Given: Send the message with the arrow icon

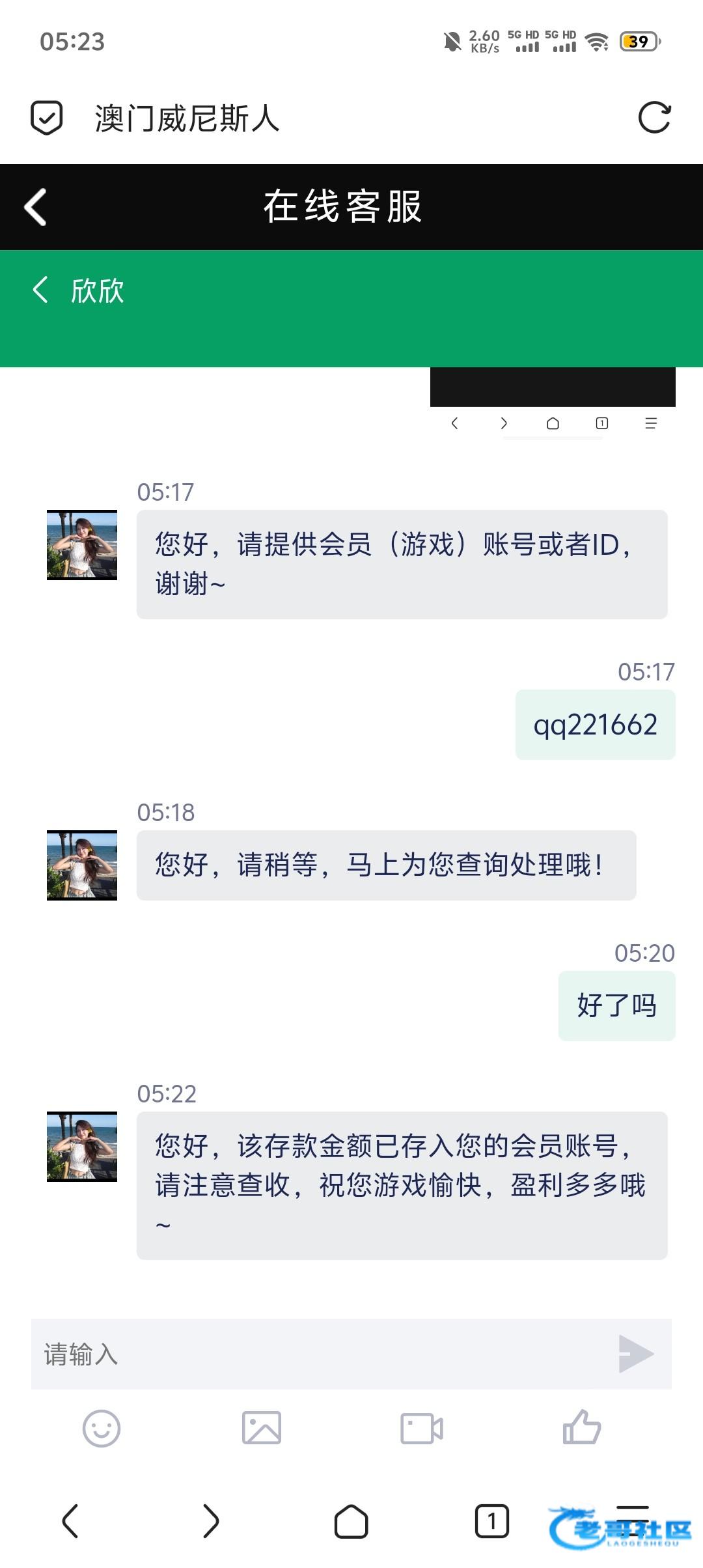Looking at the screenshot, I should tap(635, 1354).
